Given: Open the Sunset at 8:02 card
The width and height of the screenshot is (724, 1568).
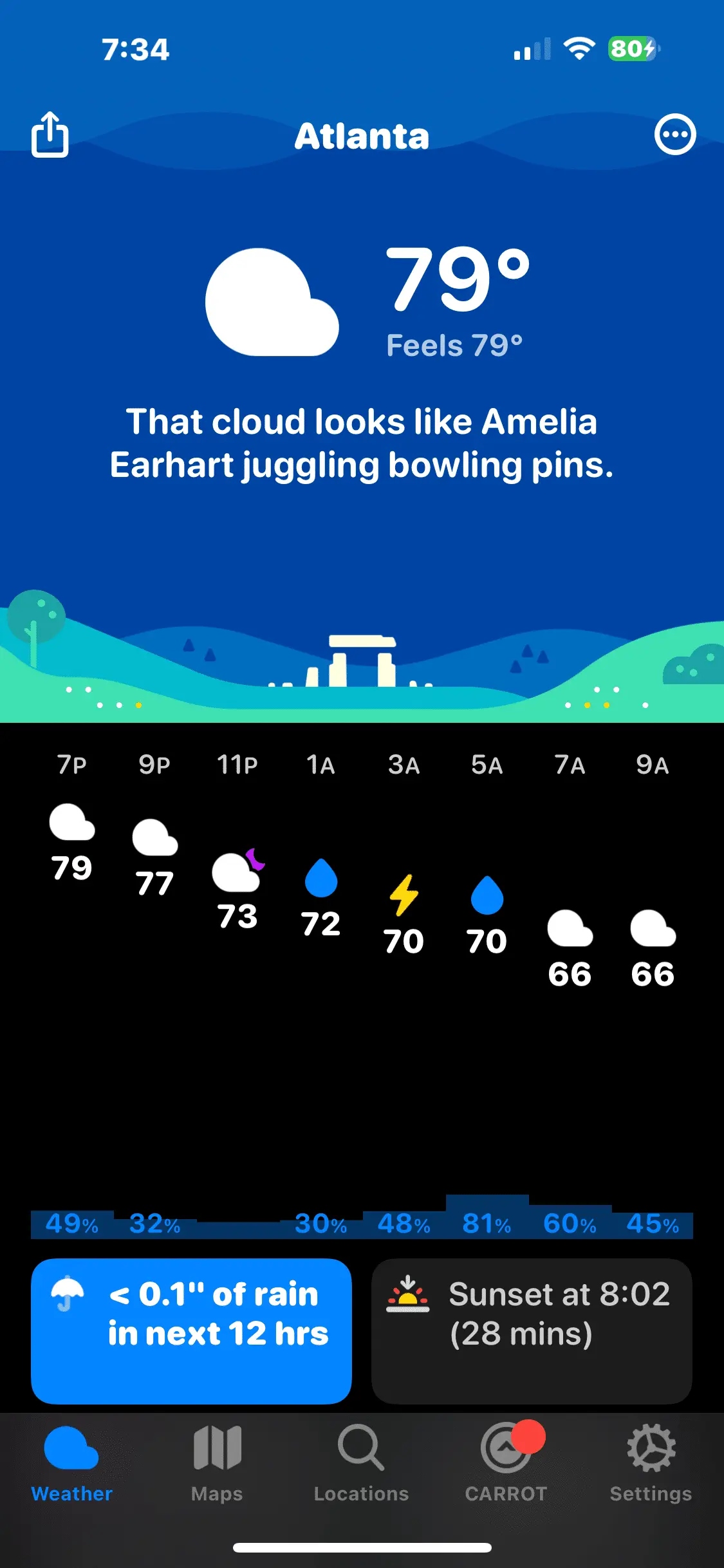Looking at the screenshot, I should click(x=532, y=1330).
